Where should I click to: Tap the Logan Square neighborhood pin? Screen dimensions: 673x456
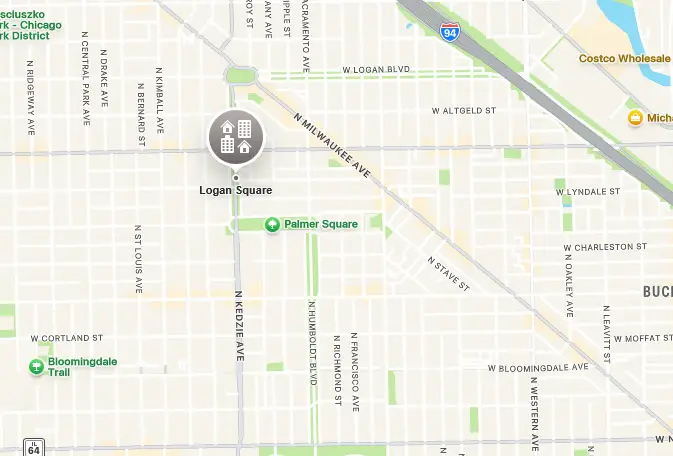[x=235, y=138]
